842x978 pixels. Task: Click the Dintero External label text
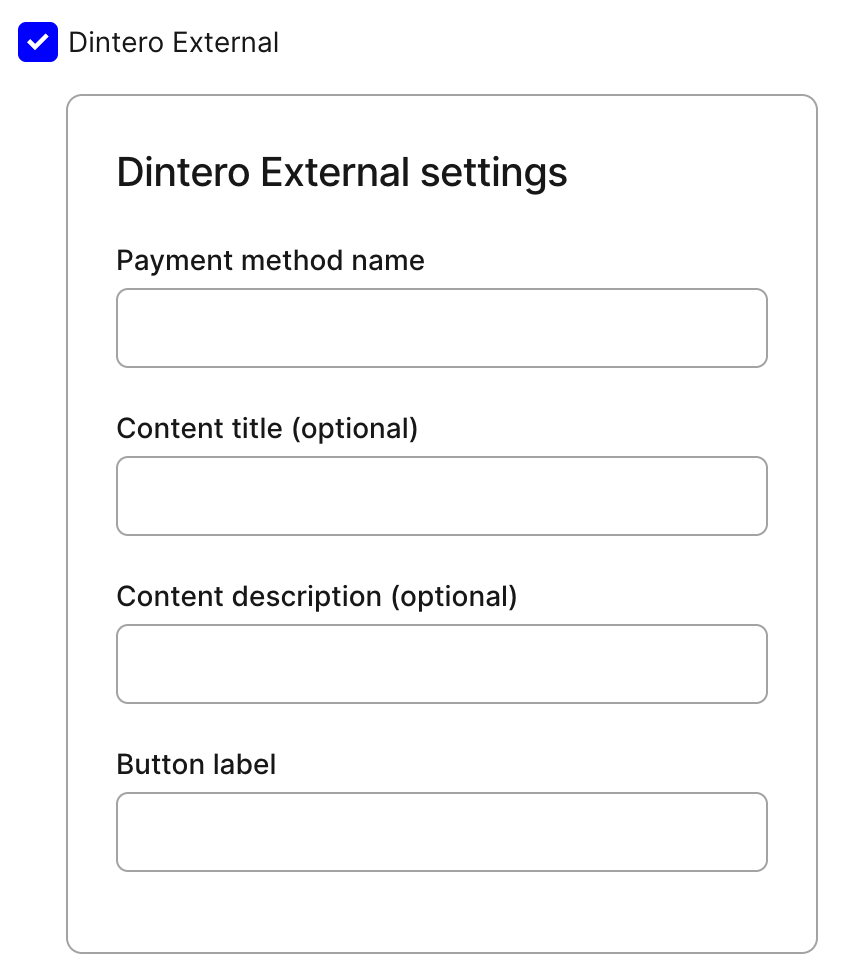[x=172, y=42]
